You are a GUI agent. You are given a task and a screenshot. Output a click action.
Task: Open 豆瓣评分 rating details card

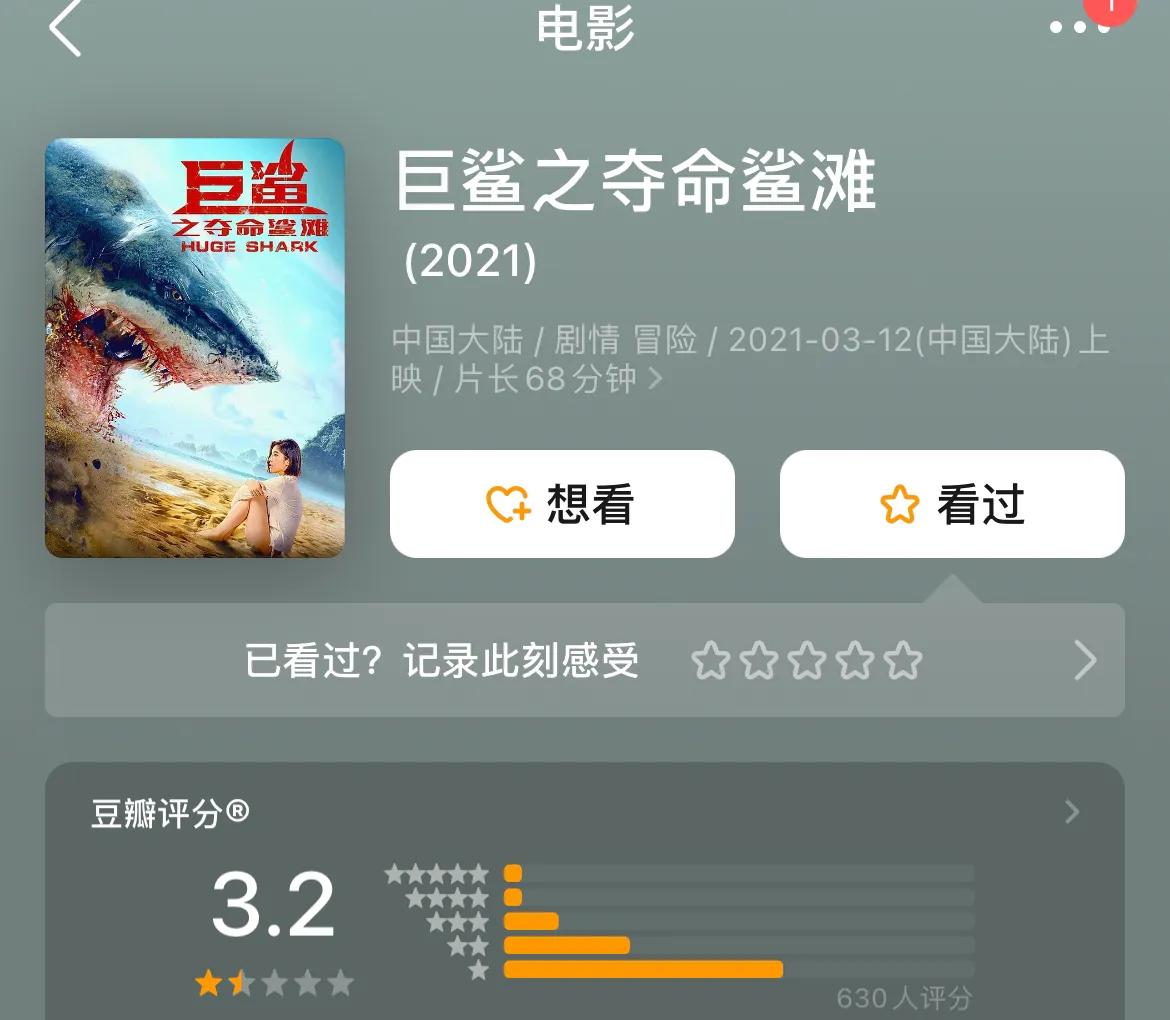1072,812
